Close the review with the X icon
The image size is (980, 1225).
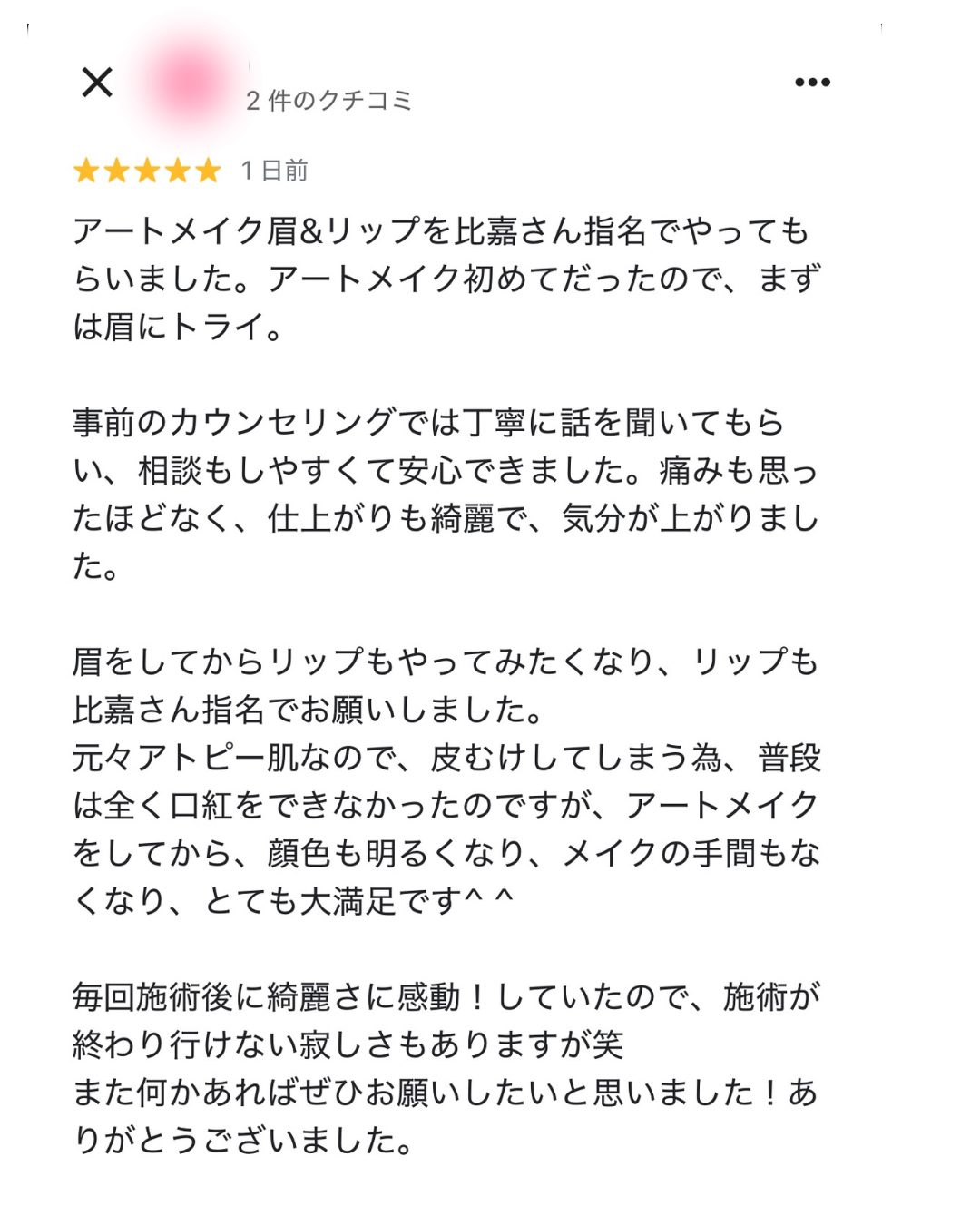click(x=97, y=83)
